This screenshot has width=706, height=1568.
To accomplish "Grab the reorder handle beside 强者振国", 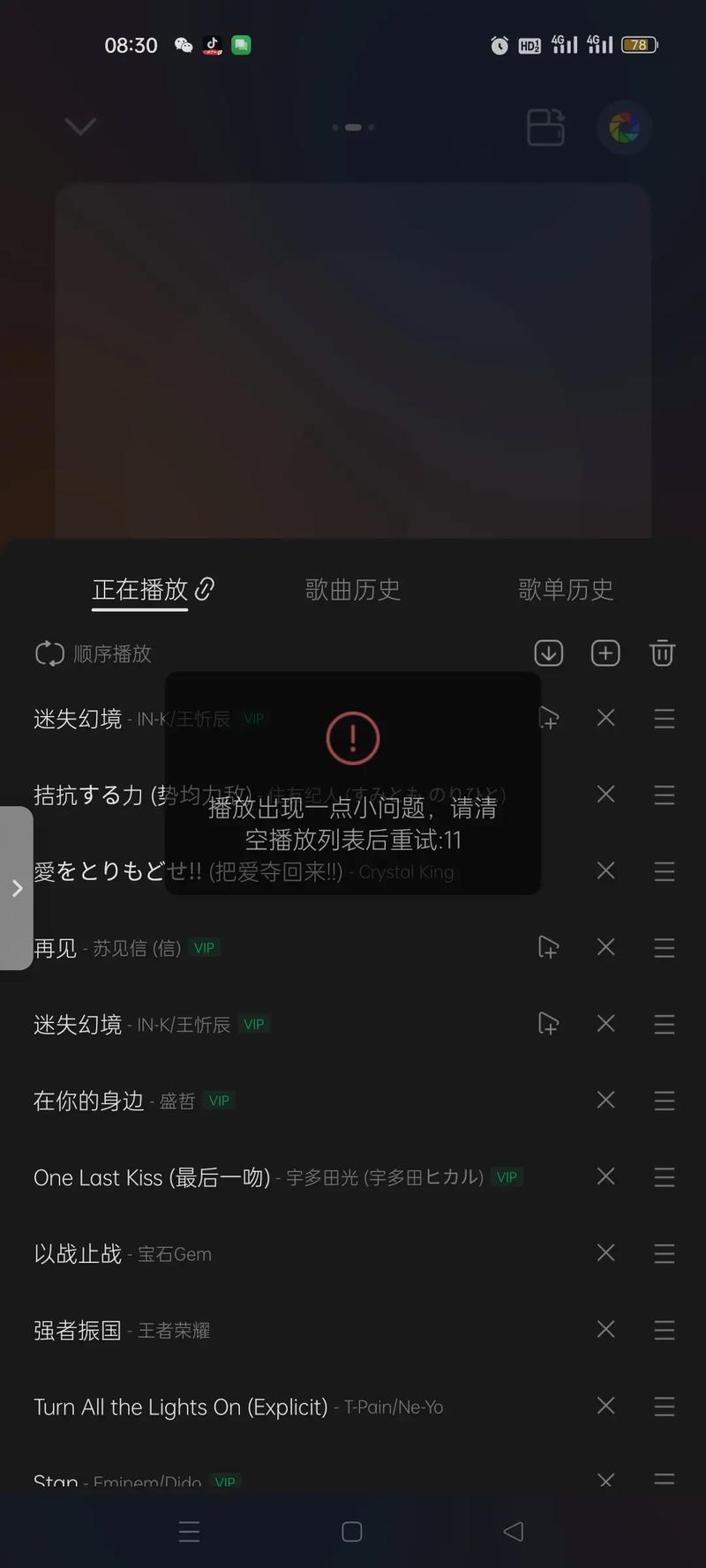I will point(664,1329).
